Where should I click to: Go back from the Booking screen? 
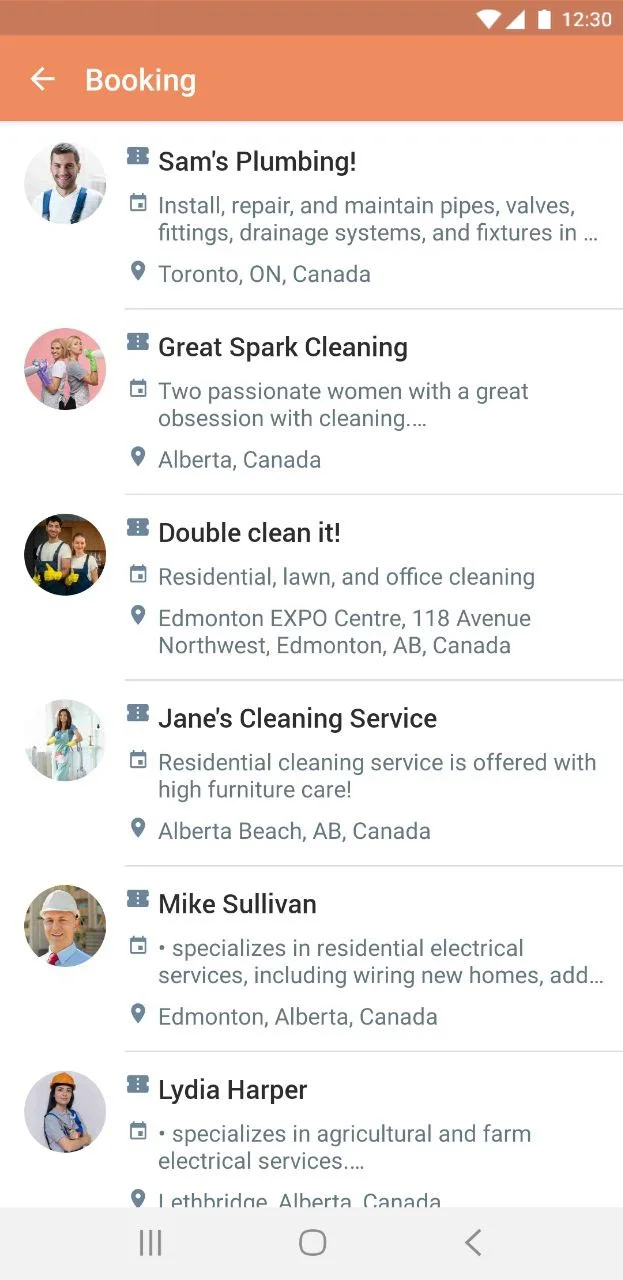tap(42, 80)
